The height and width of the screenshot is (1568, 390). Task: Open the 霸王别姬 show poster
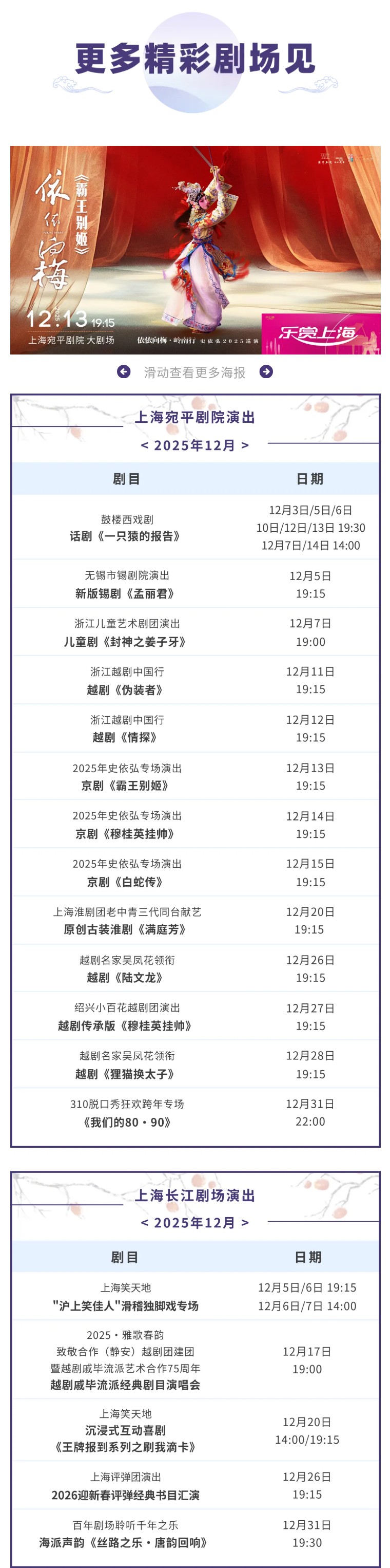pos(194,250)
